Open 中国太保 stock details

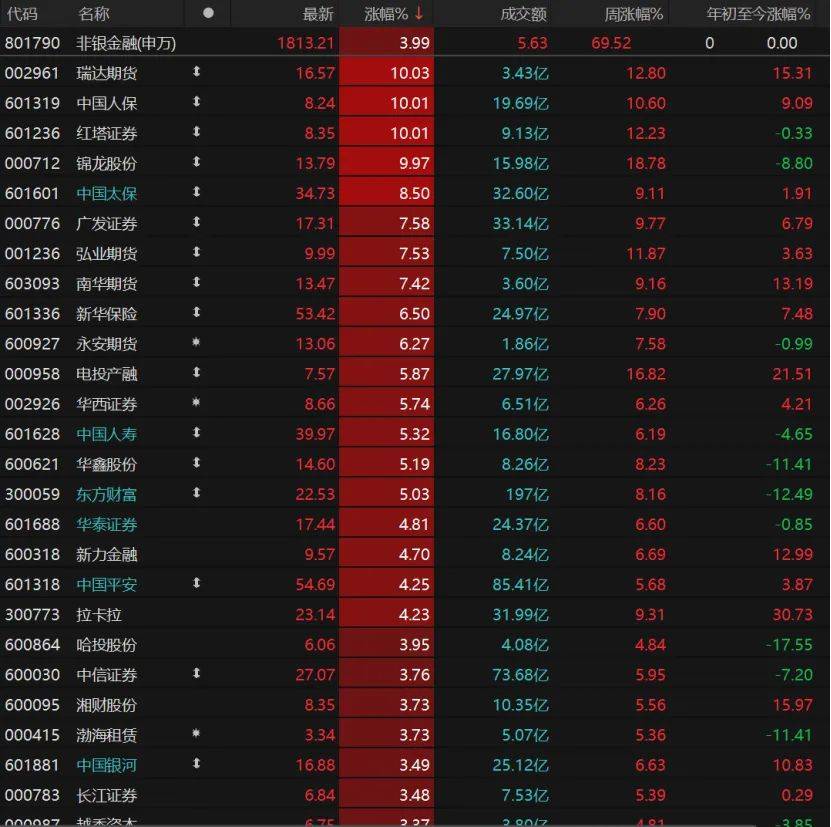point(107,193)
